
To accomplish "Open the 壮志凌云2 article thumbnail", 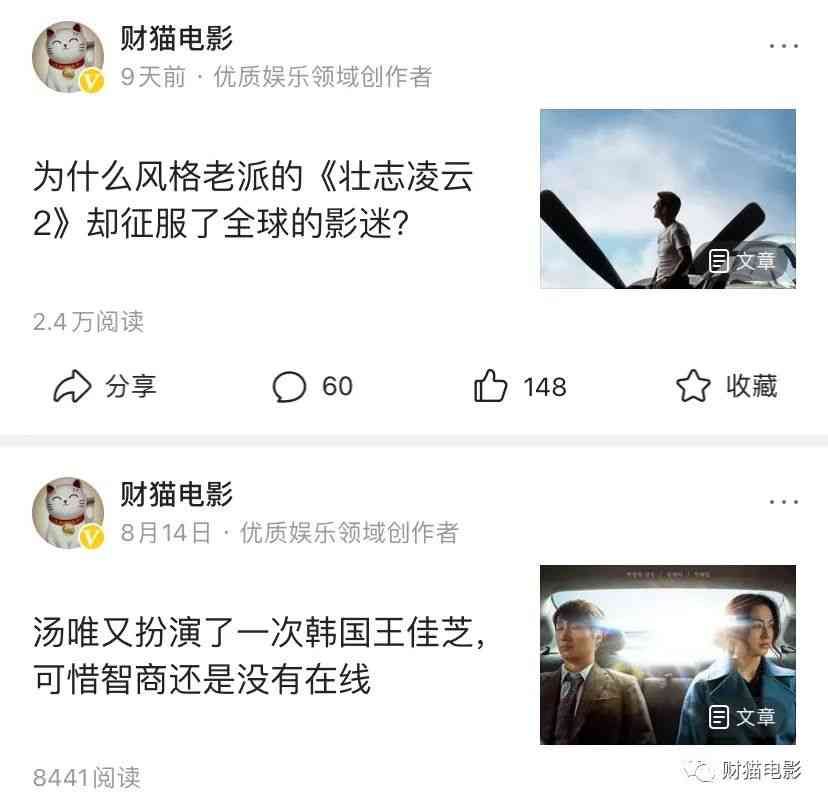I will (x=668, y=199).
